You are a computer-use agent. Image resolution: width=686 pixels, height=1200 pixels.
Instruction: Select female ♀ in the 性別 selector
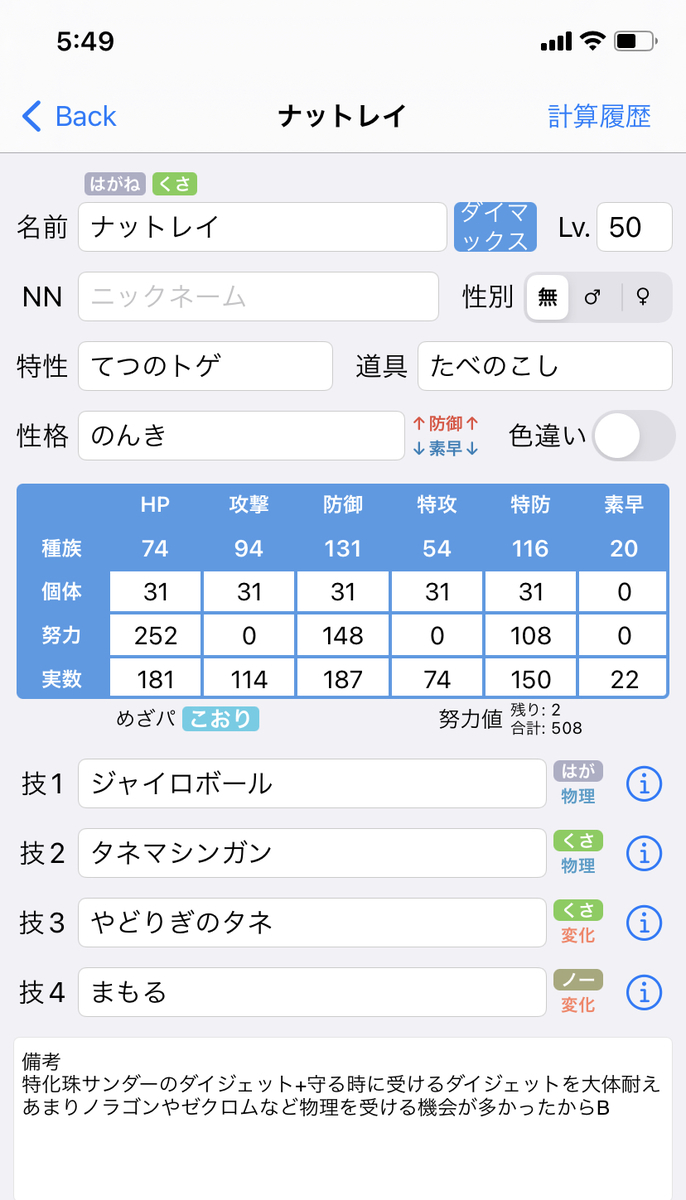point(642,297)
